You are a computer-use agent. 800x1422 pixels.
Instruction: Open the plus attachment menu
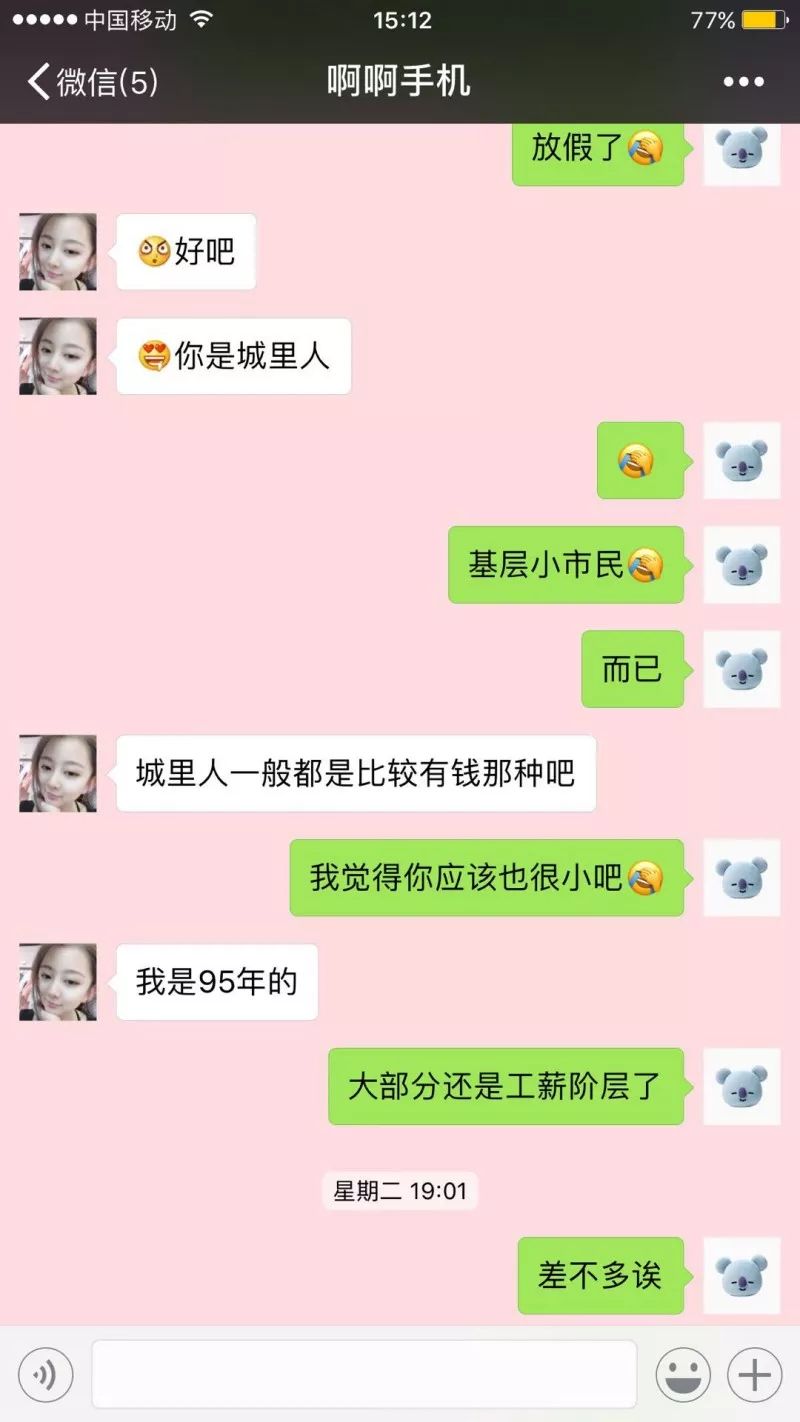[x=754, y=1375]
